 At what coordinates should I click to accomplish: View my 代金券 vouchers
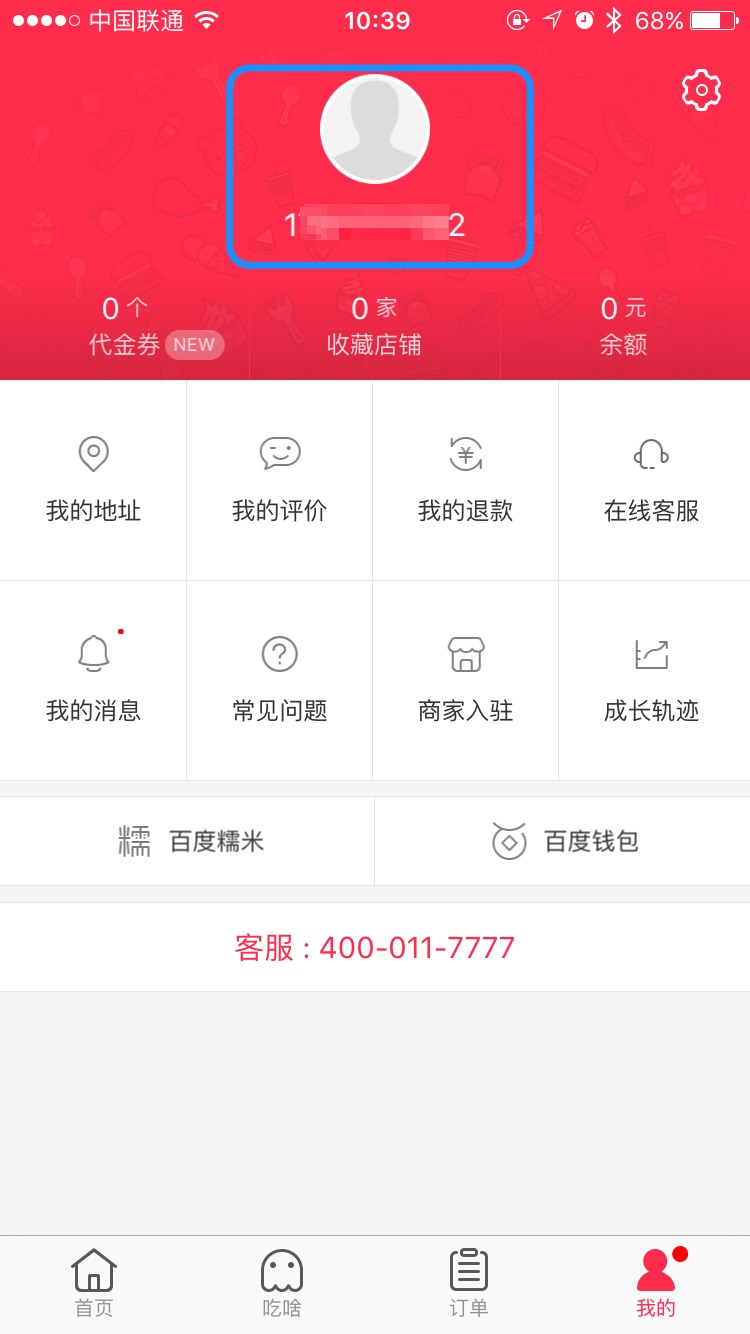(125, 326)
